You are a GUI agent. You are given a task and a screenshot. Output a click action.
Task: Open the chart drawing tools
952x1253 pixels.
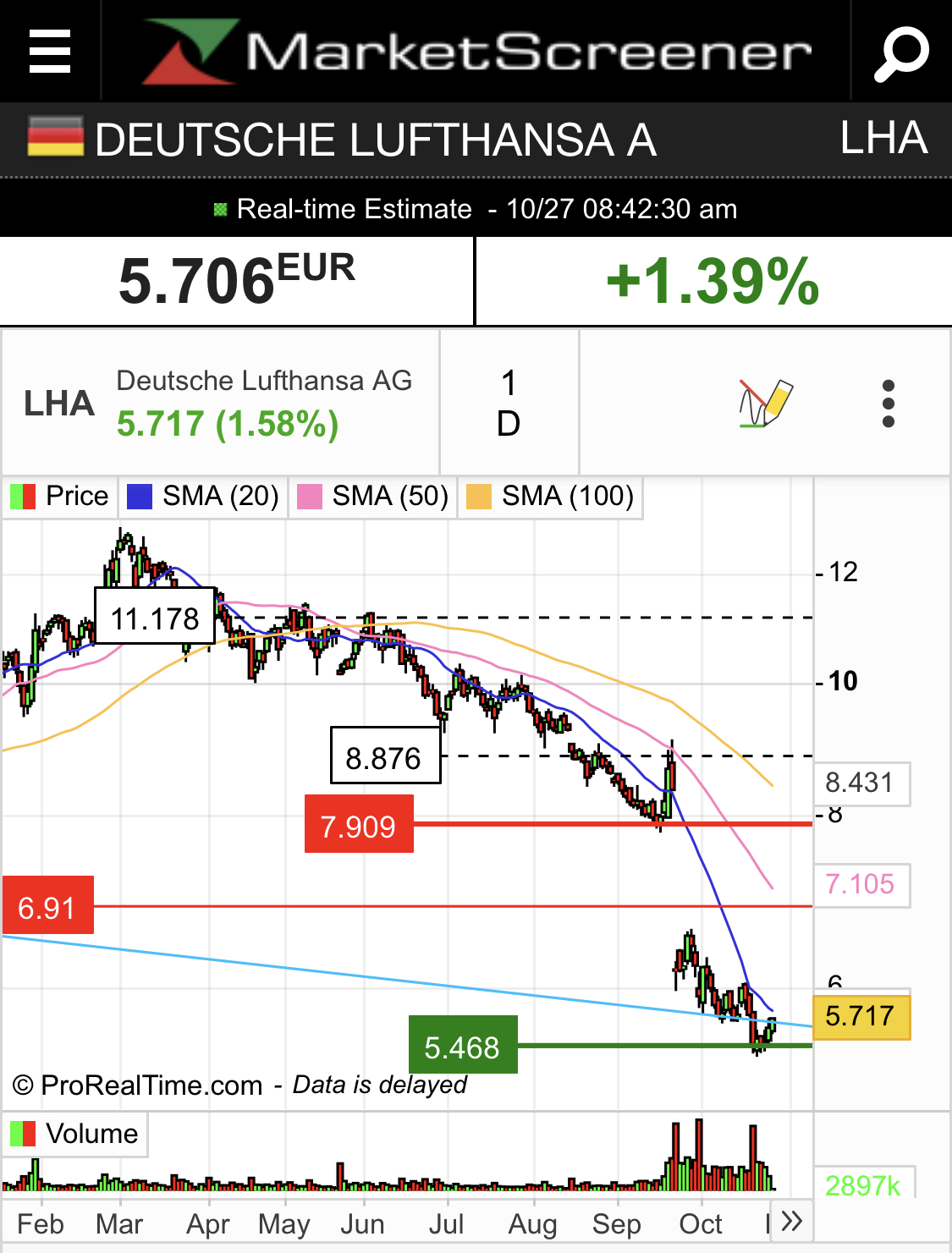tap(765, 403)
